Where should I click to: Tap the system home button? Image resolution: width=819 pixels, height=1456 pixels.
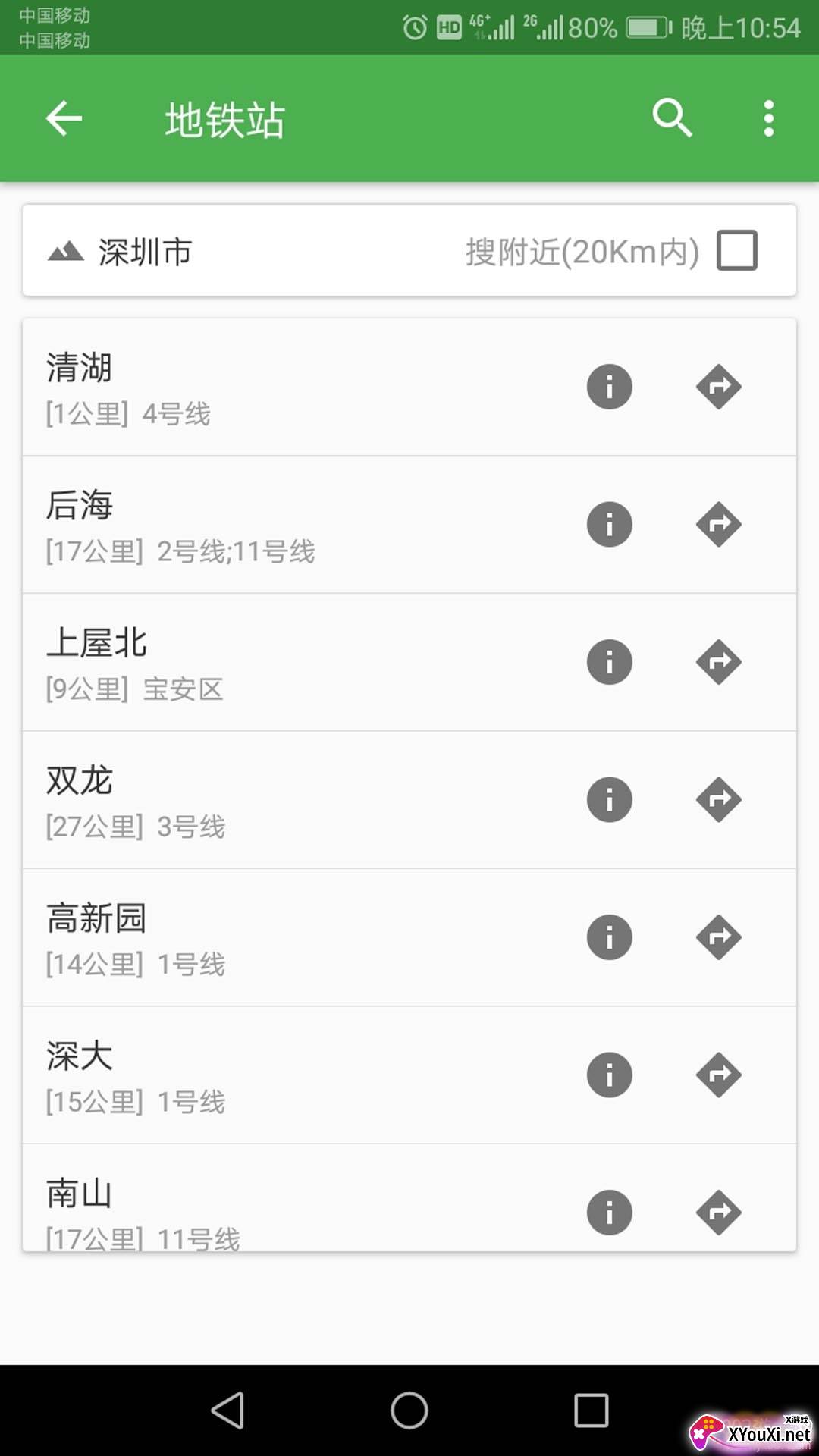pyautogui.click(x=409, y=1410)
